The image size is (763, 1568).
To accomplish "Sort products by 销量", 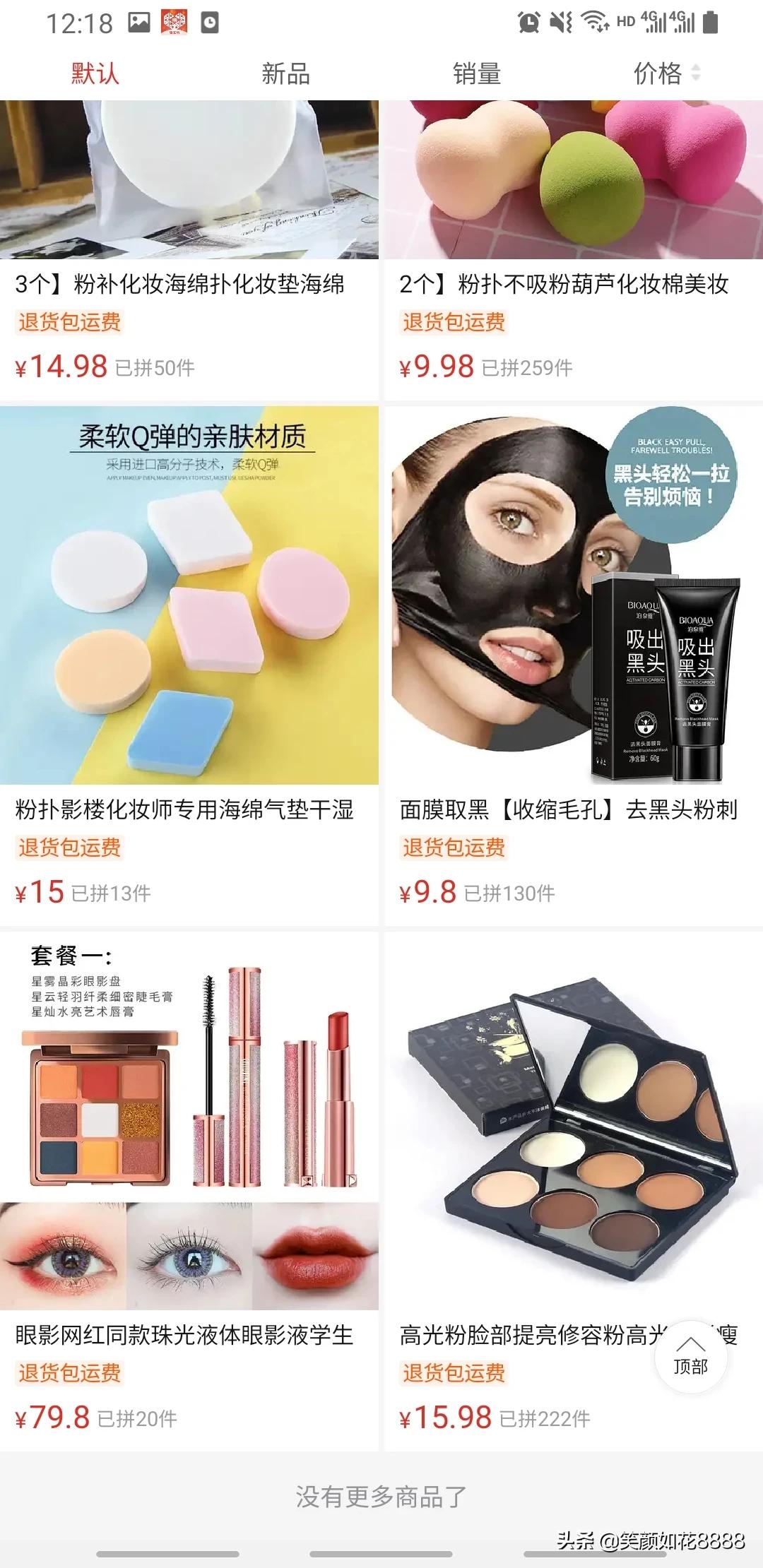I will (477, 73).
